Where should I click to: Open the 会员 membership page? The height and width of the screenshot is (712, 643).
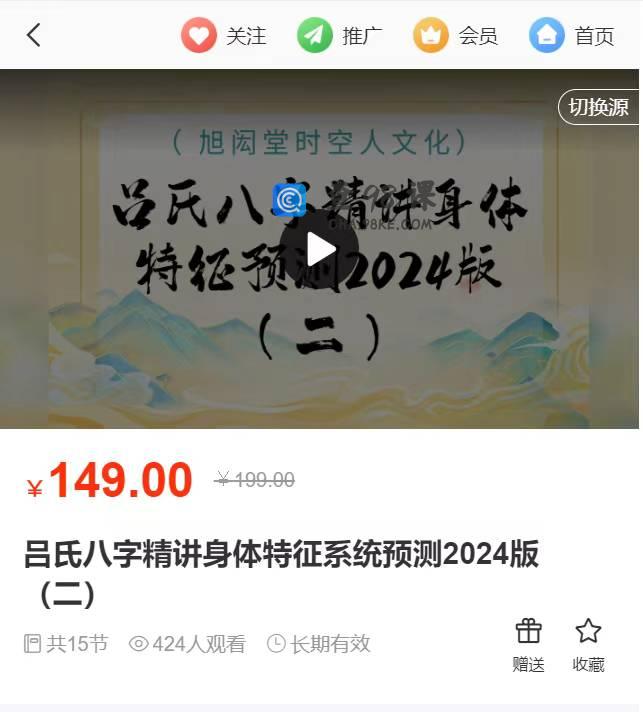[x=455, y=36]
